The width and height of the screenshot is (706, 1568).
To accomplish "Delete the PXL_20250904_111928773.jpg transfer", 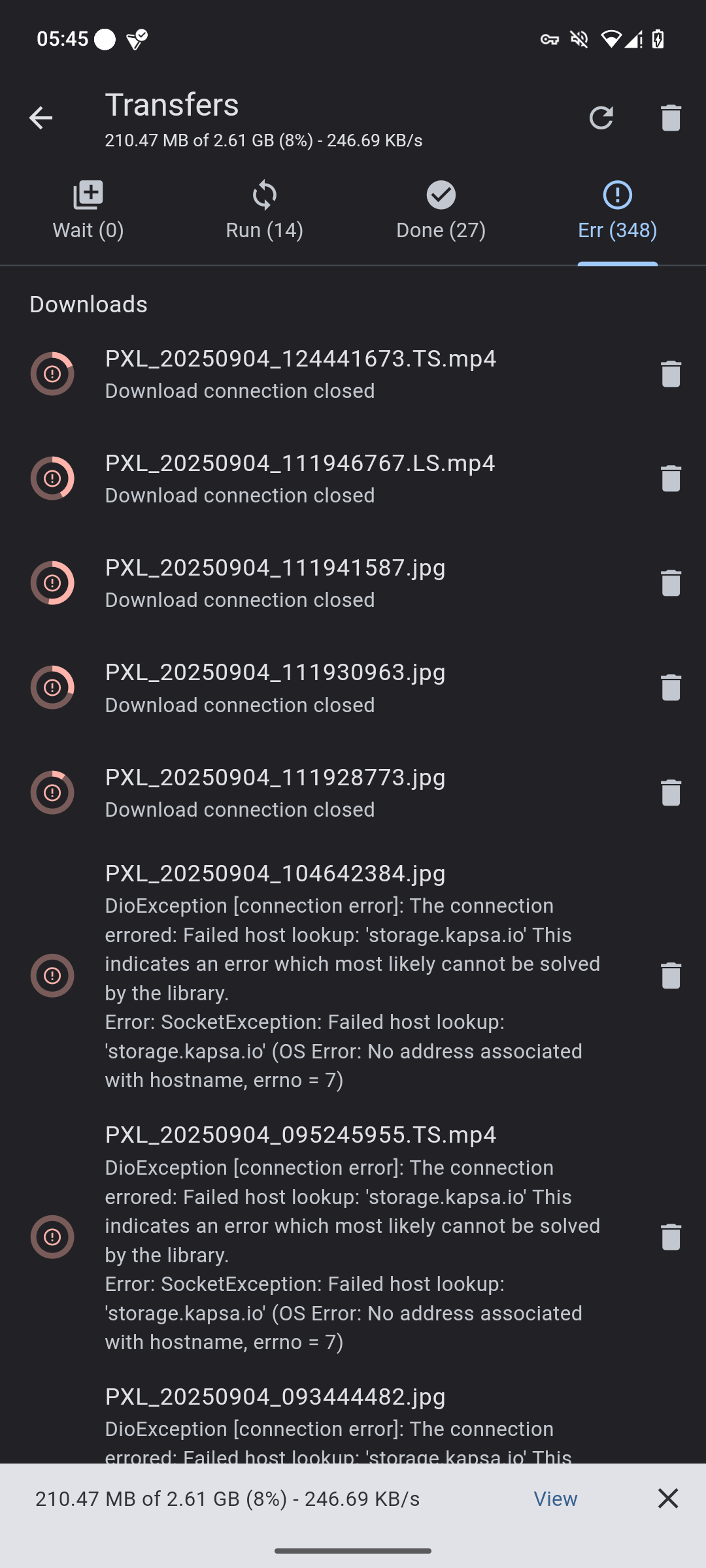I will pos(671,792).
